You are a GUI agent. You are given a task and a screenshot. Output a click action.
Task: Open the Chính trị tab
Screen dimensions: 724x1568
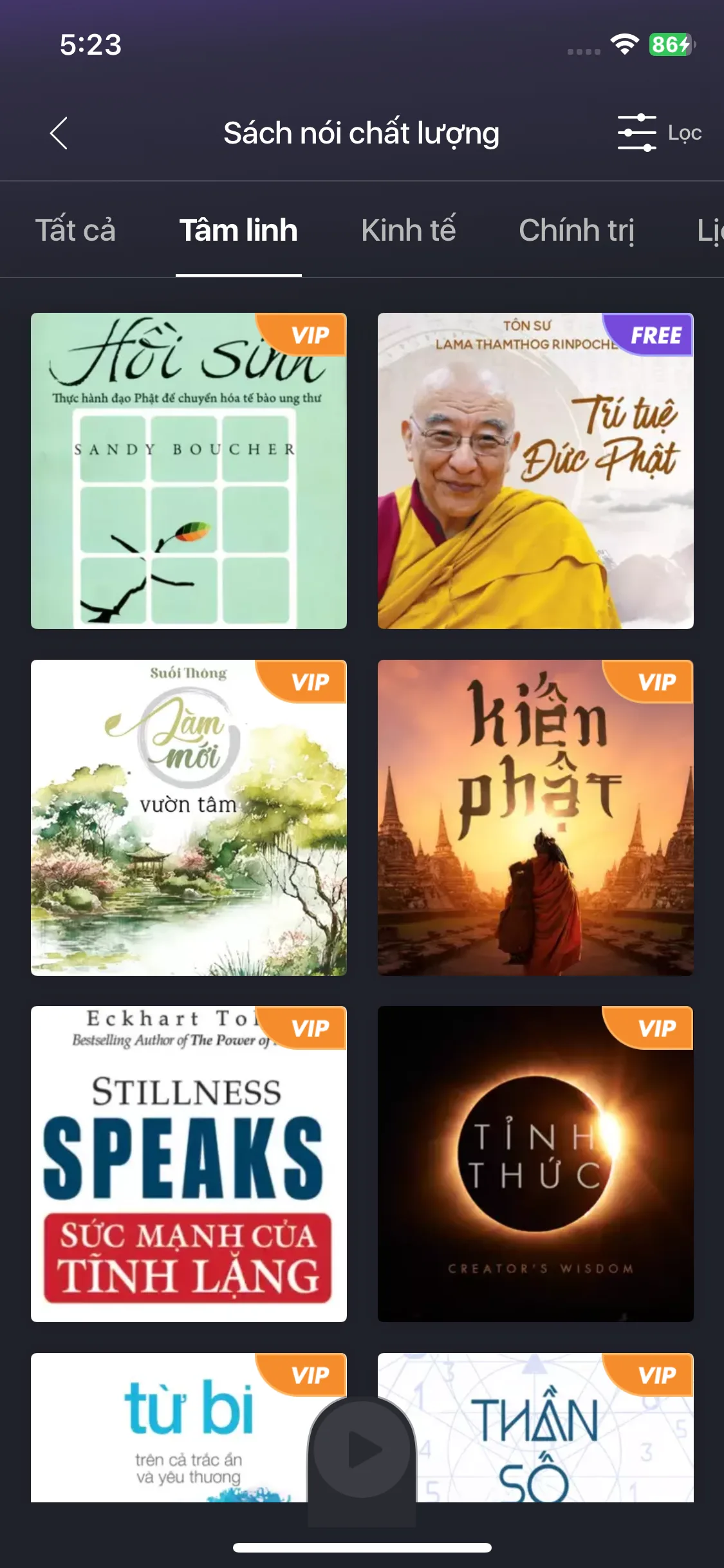(x=577, y=230)
